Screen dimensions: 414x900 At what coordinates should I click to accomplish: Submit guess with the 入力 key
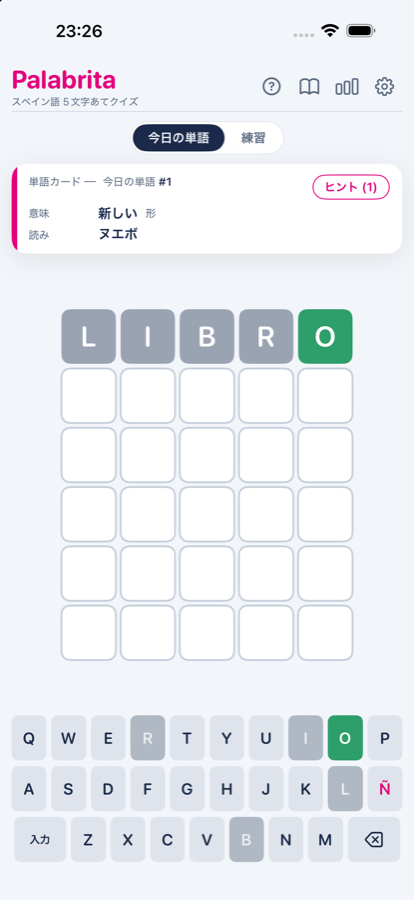point(40,840)
